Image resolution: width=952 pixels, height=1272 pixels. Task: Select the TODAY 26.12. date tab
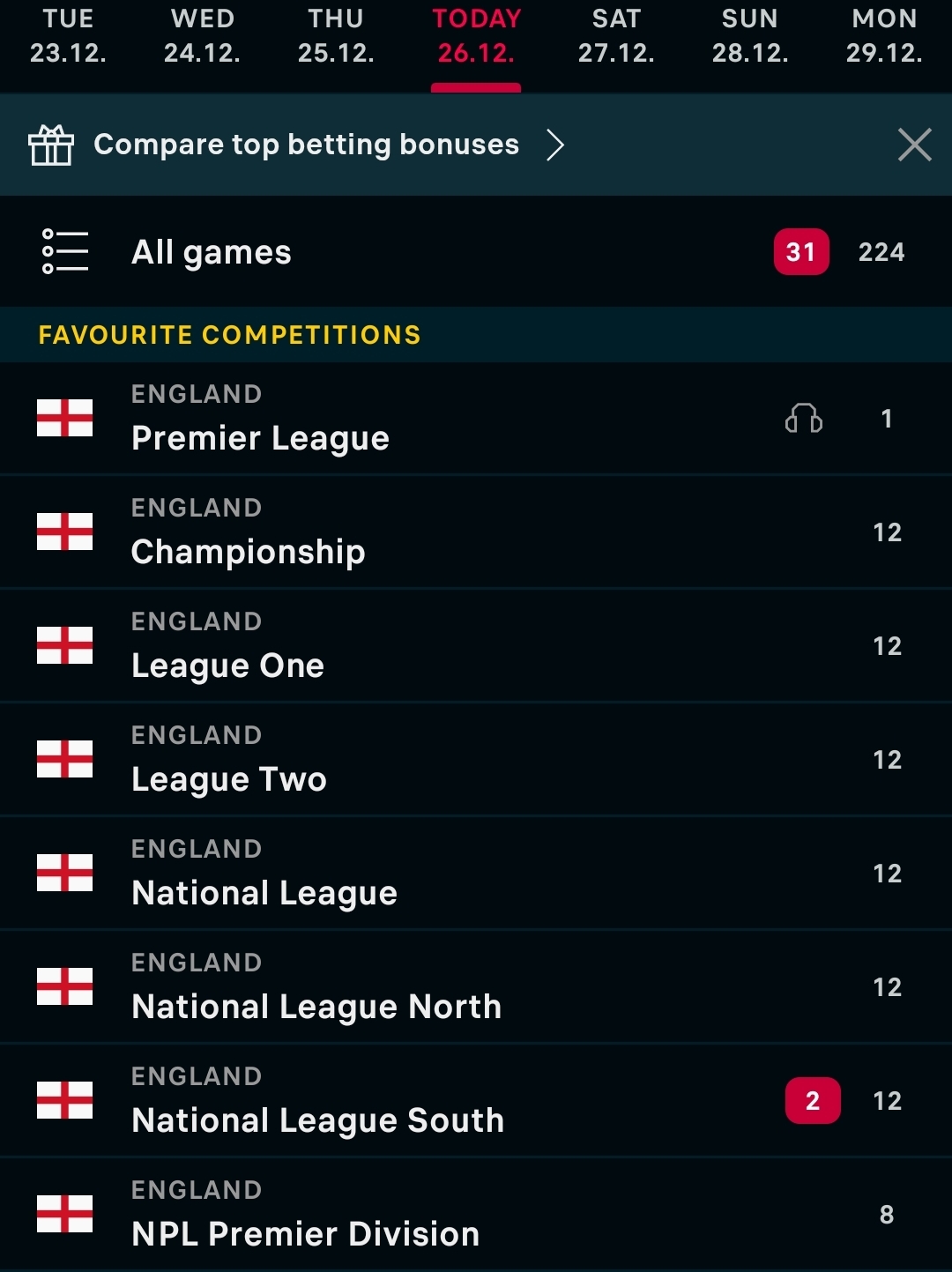point(476,37)
